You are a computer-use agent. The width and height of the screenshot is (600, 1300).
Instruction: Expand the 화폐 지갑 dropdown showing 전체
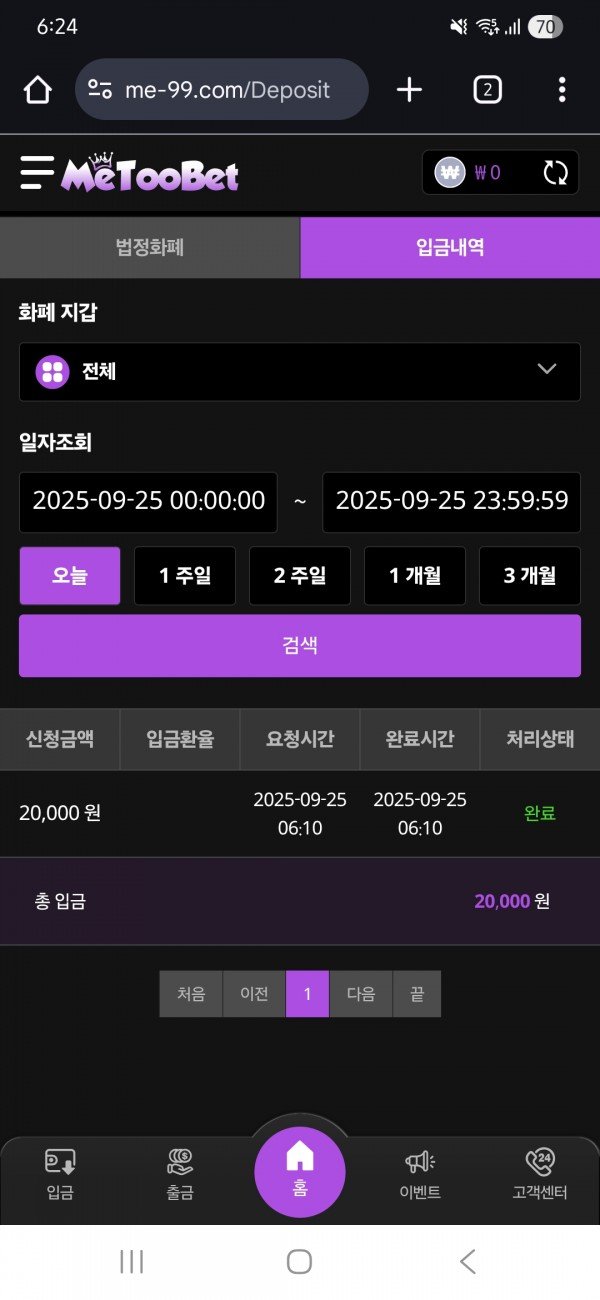tap(300, 372)
